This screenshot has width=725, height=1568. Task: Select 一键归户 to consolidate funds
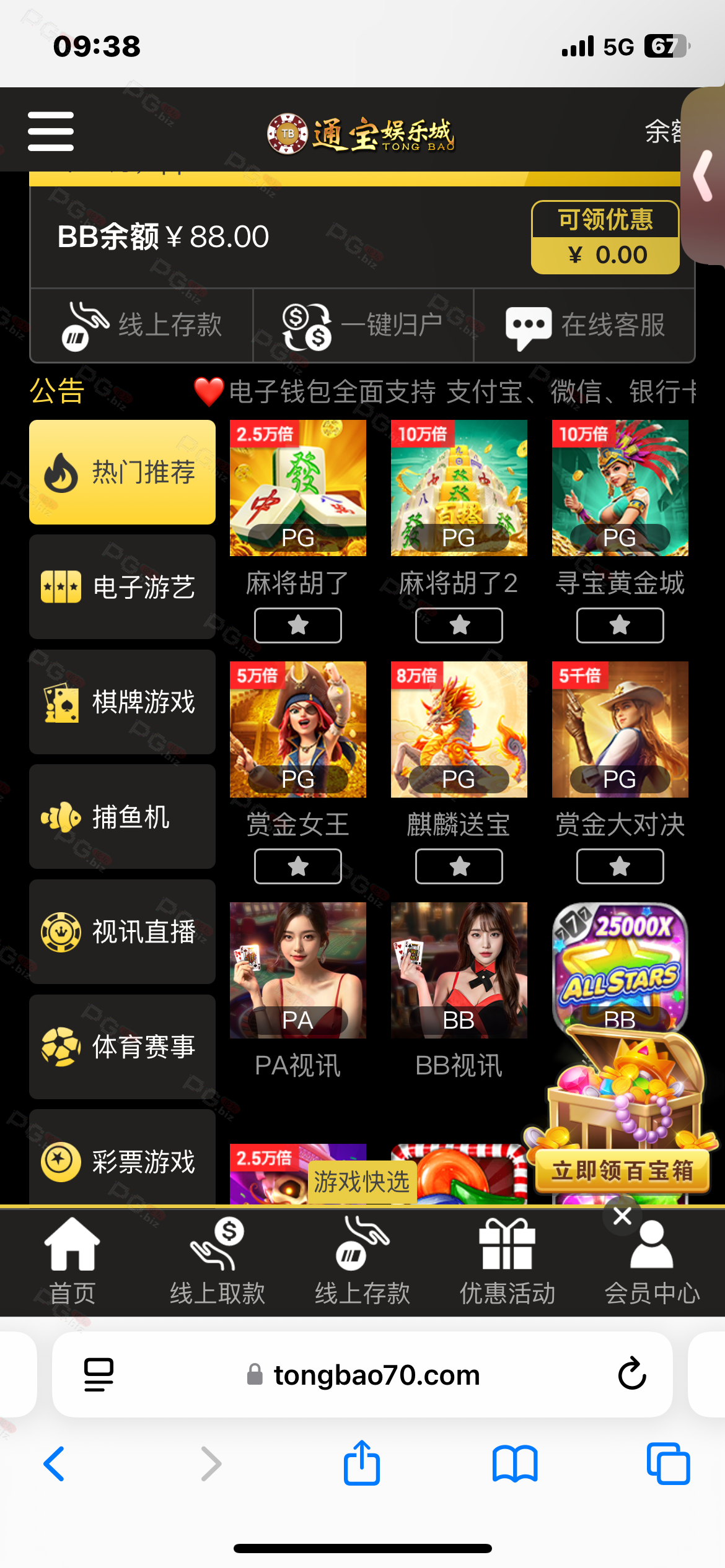point(363,325)
